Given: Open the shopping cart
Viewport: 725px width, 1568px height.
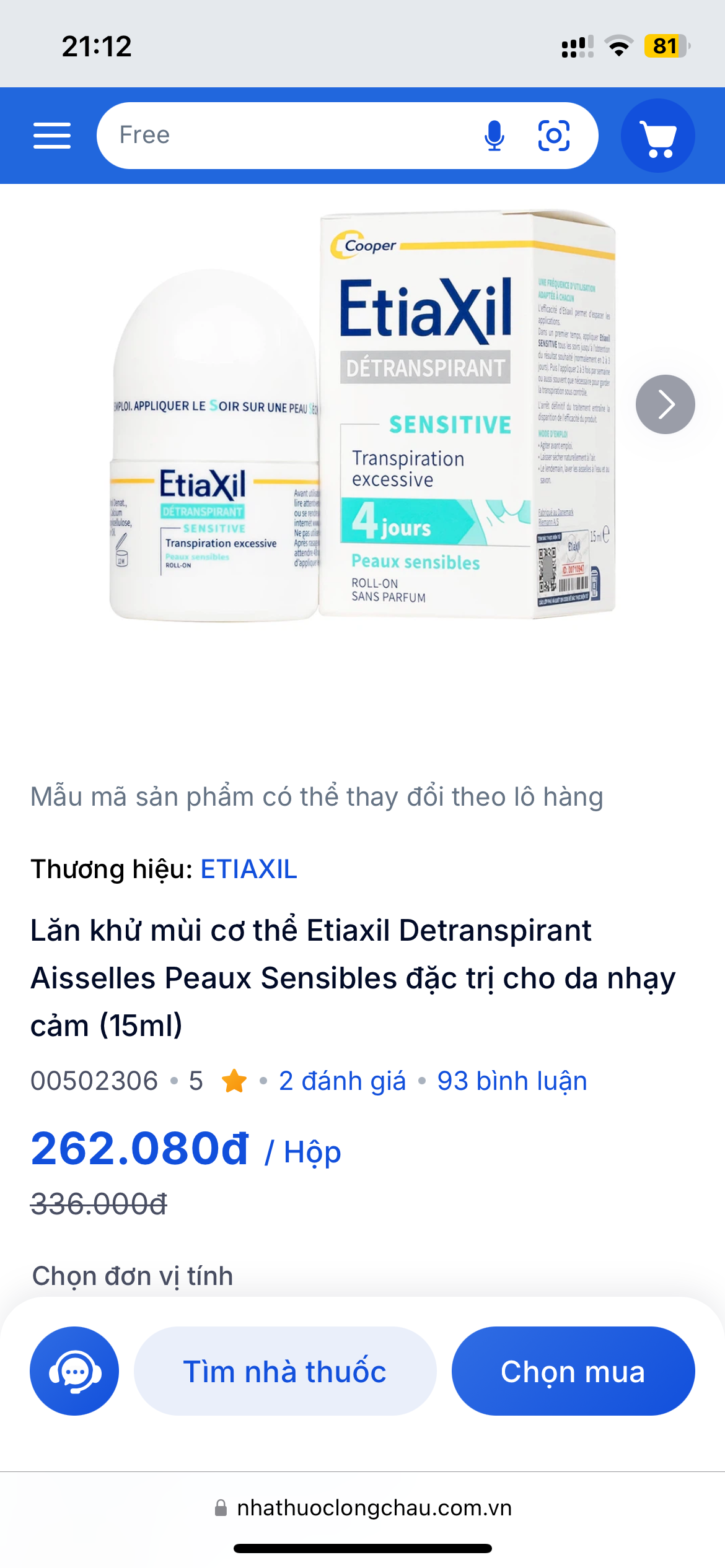Looking at the screenshot, I should coord(657,136).
